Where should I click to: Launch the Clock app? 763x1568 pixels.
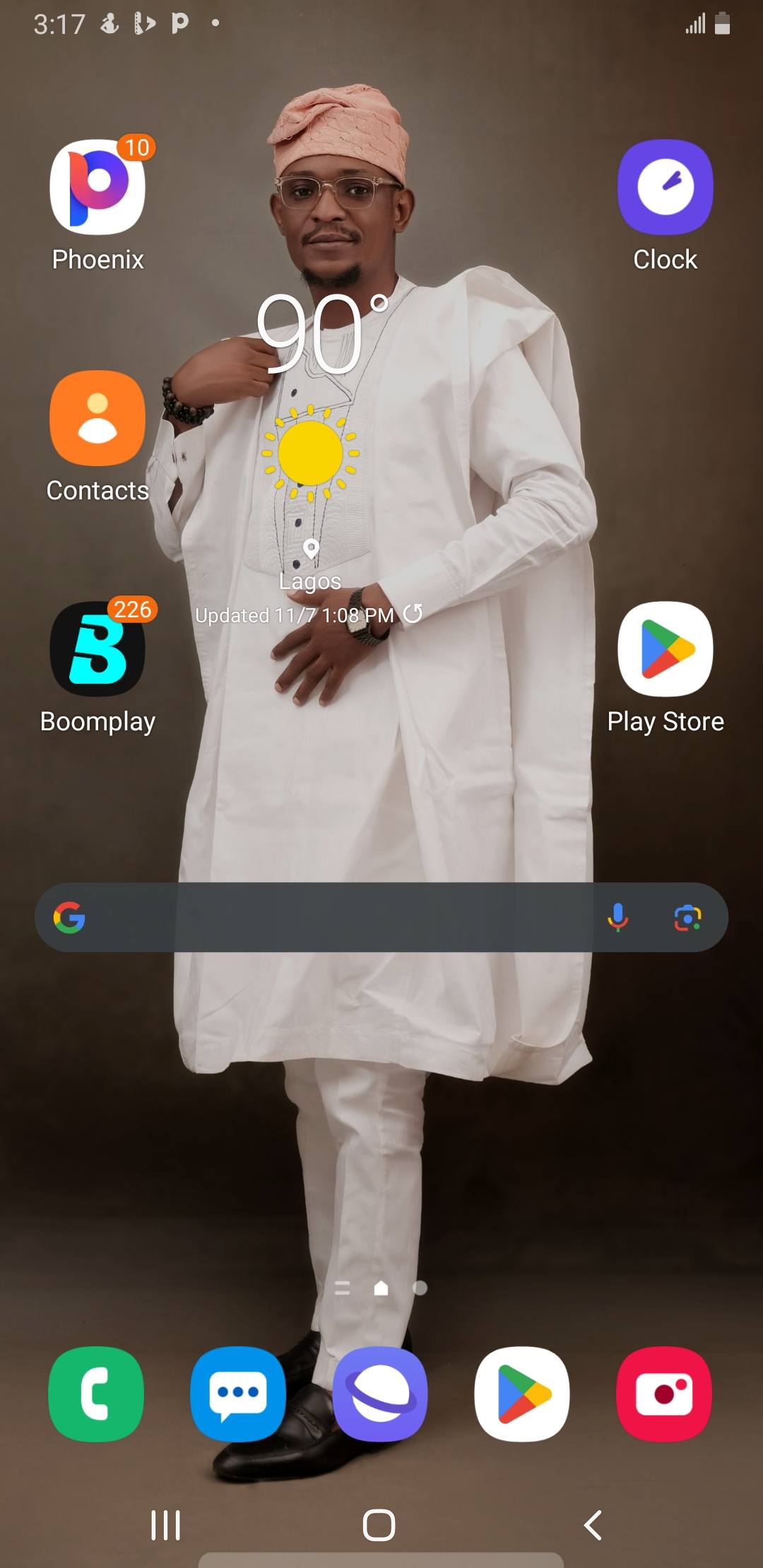[x=665, y=188]
